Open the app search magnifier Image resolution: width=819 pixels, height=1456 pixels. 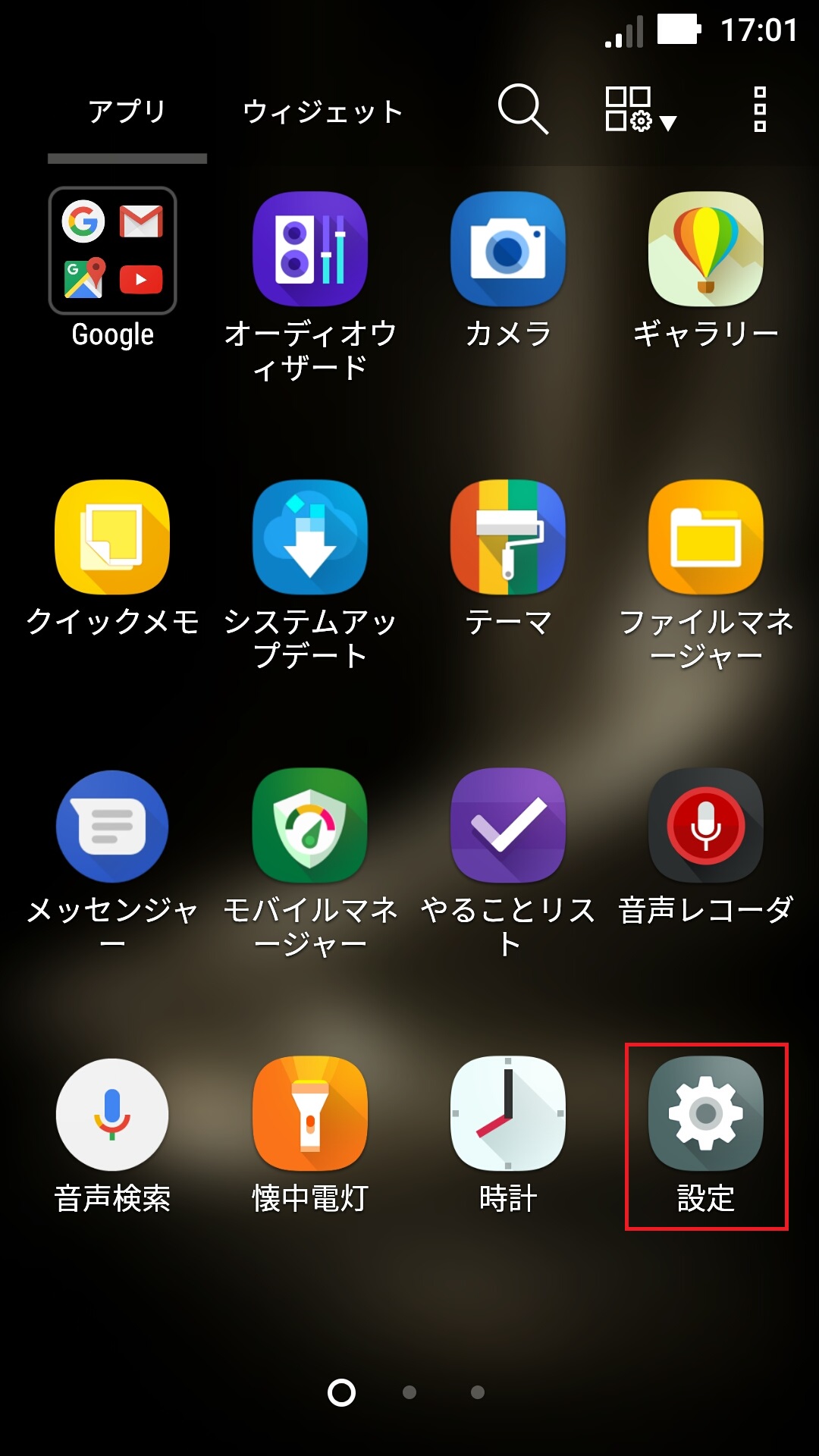[x=522, y=110]
